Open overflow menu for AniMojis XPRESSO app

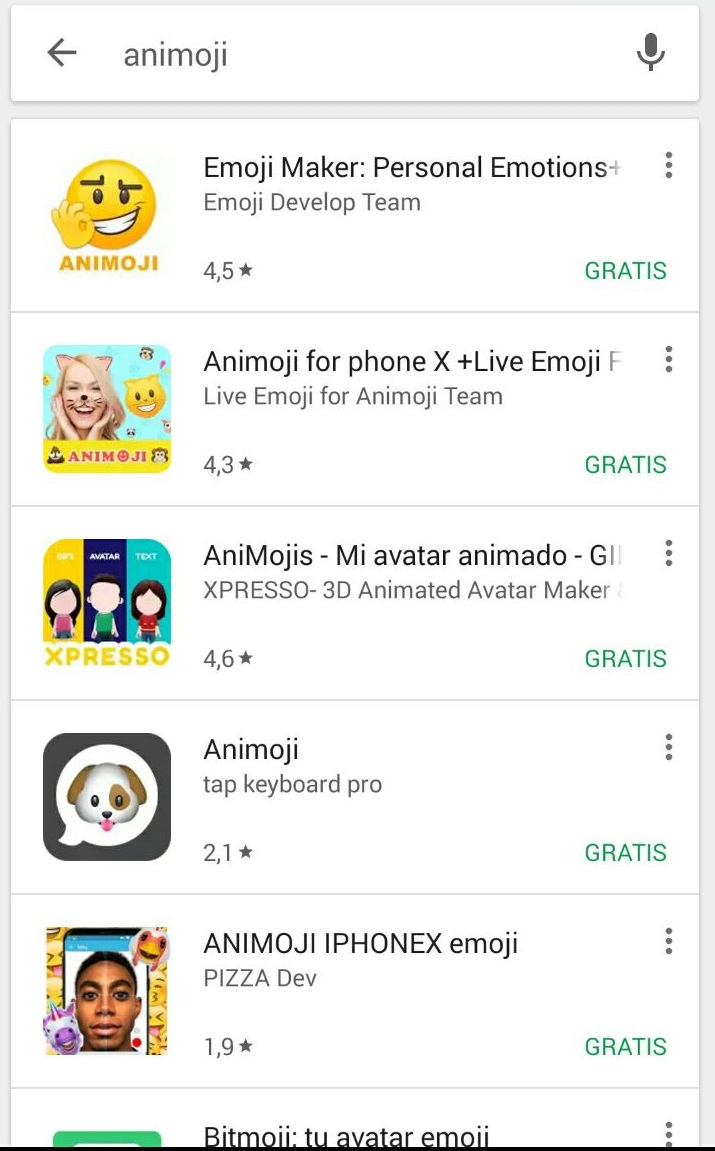[x=669, y=553]
